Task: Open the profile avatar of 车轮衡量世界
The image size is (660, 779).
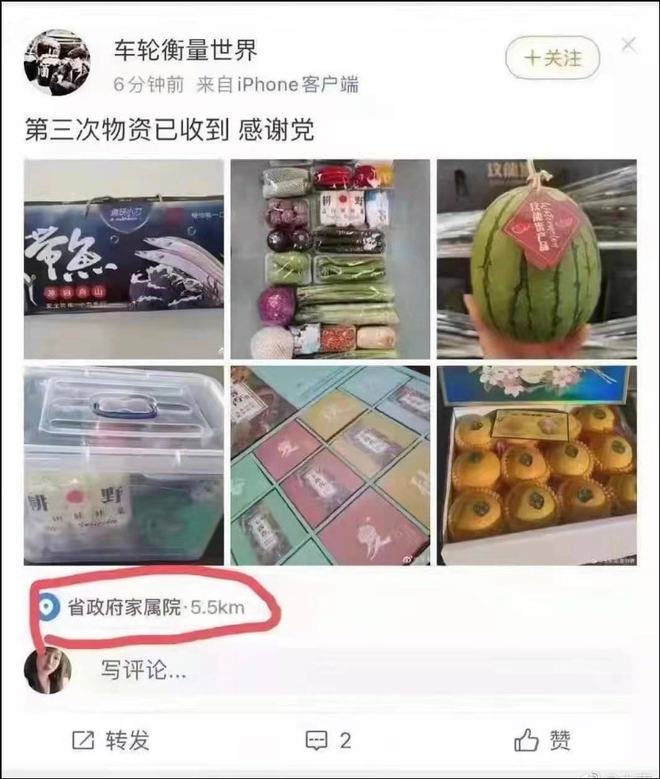Action: [x=57, y=62]
